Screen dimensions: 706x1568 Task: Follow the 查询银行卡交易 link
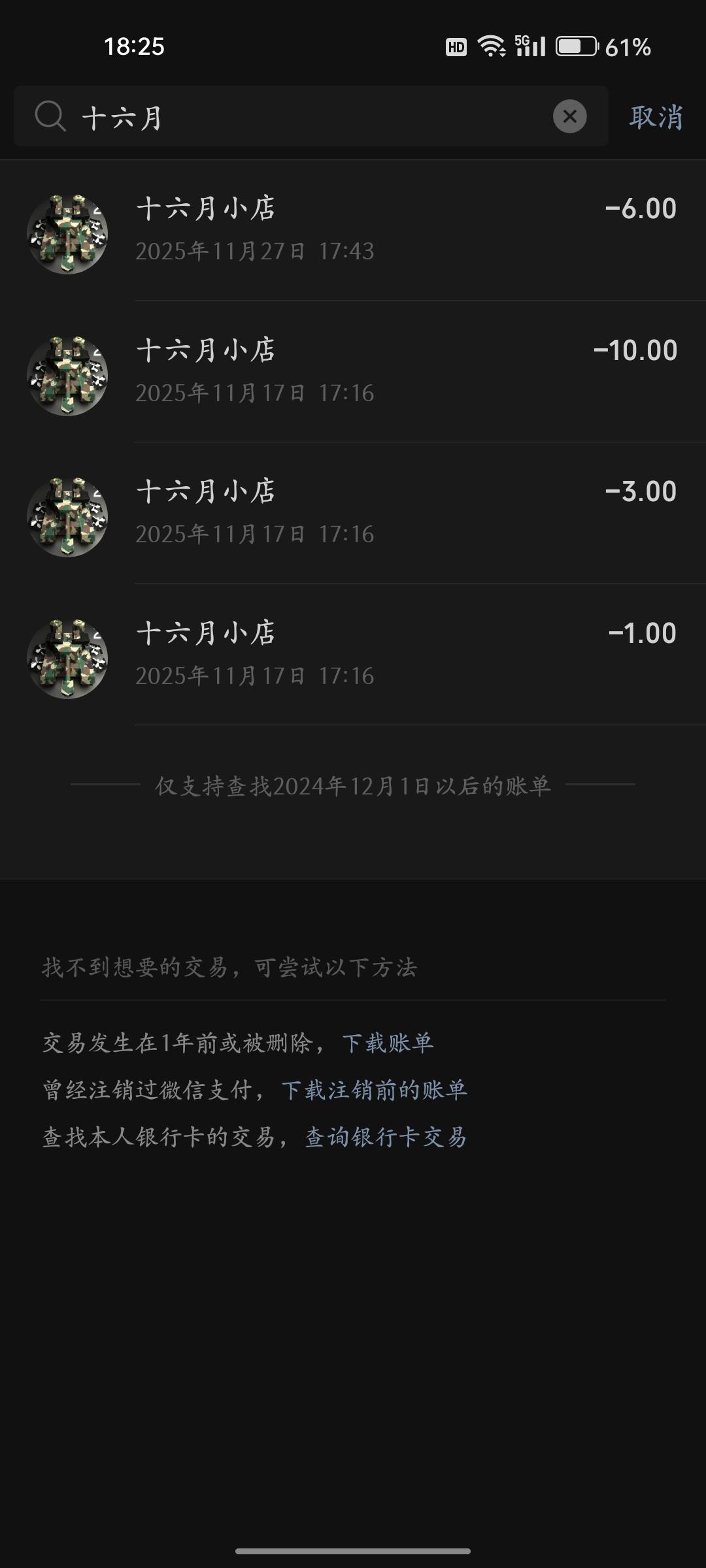(x=386, y=1137)
